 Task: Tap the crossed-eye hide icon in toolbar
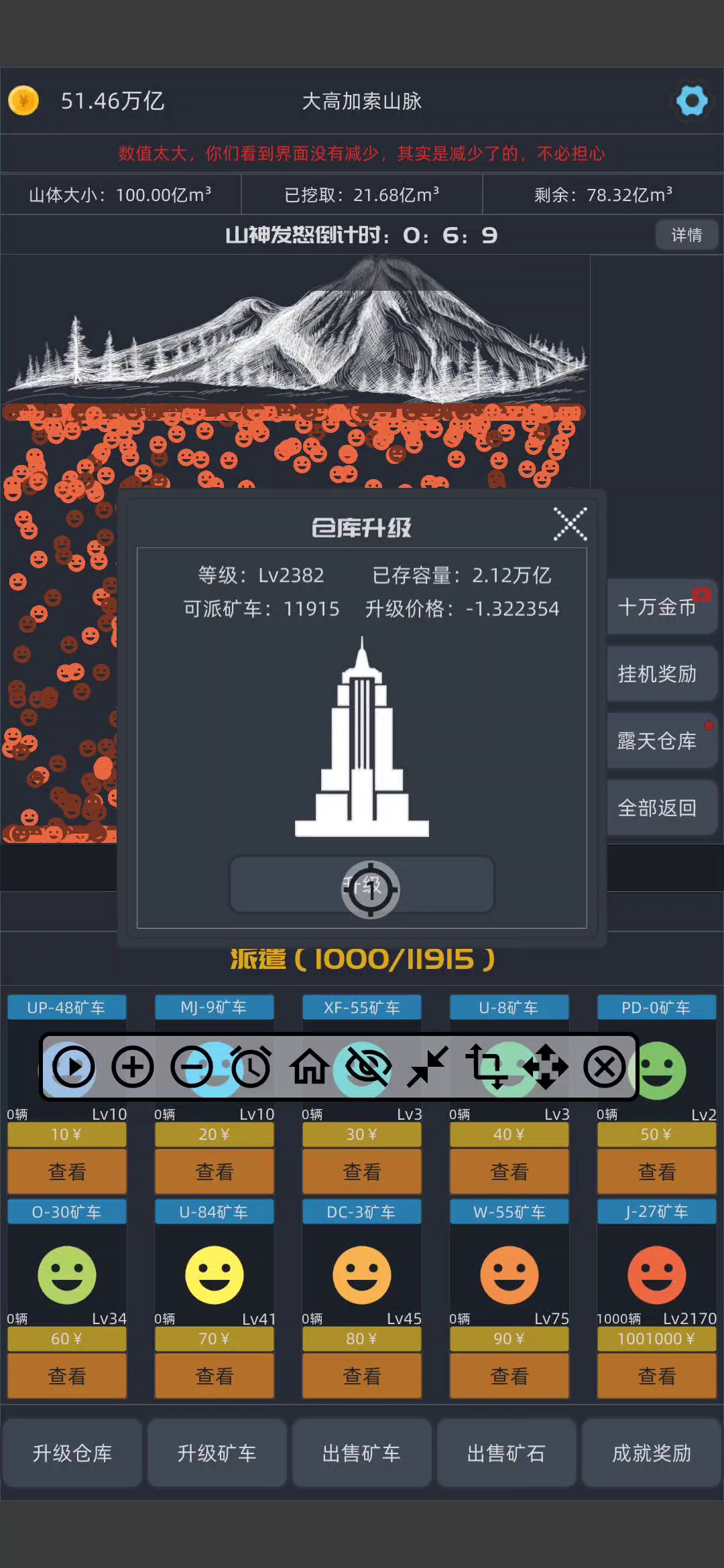368,1067
